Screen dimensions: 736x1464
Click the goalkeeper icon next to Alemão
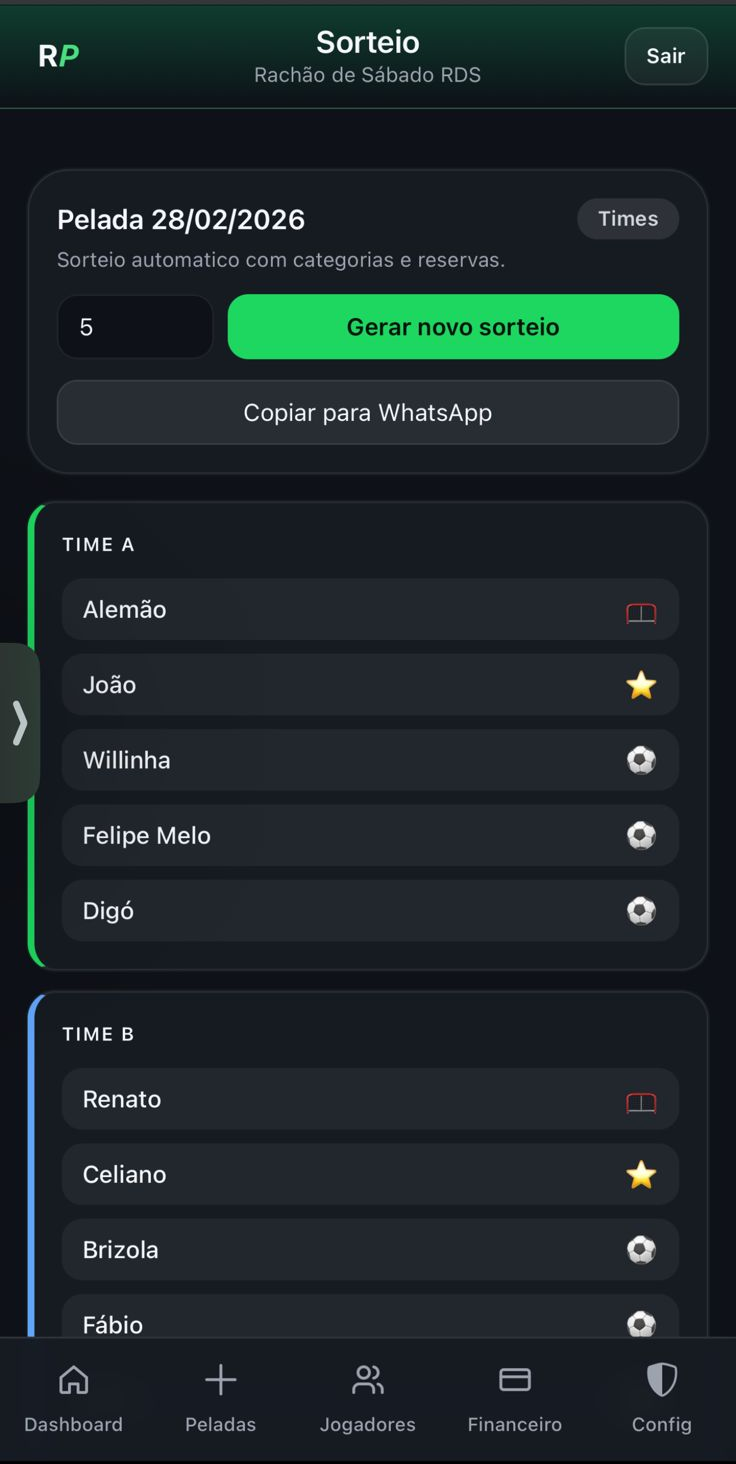(641, 610)
